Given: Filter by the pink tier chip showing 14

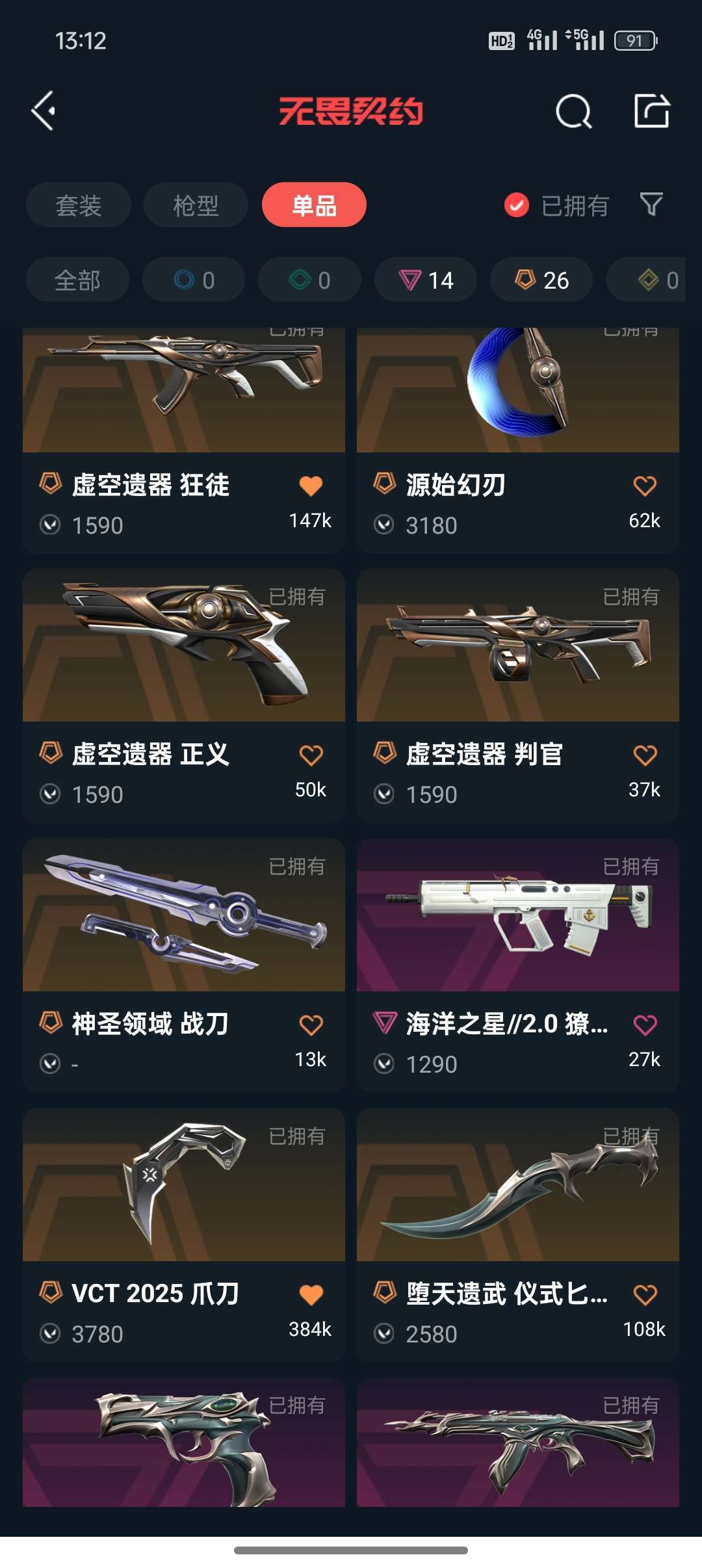Looking at the screenshot, I should [x=426, y=280].
